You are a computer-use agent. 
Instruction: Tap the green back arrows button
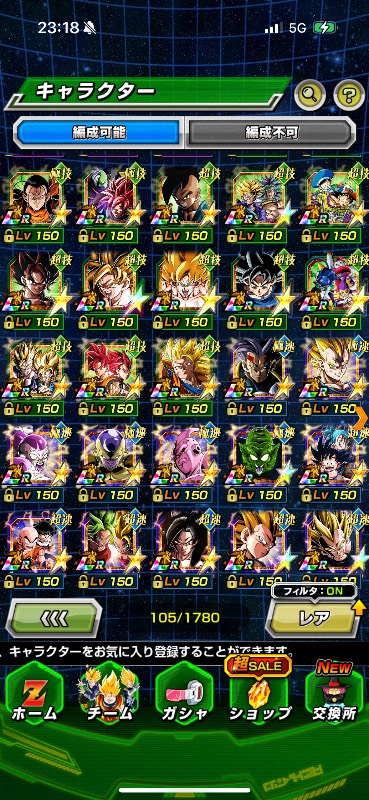click(53, 618)
